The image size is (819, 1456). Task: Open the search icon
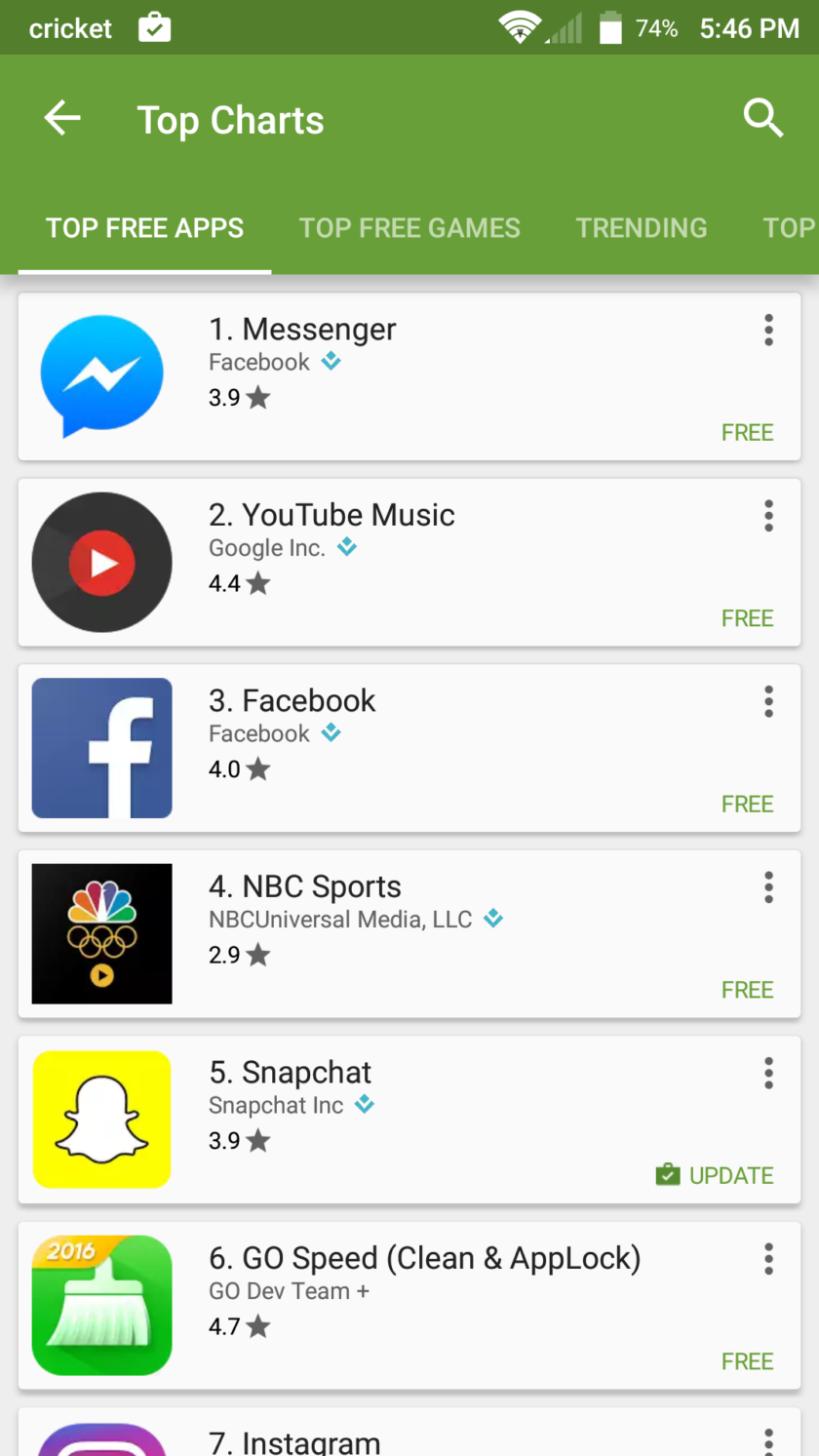tap(762, 119)
